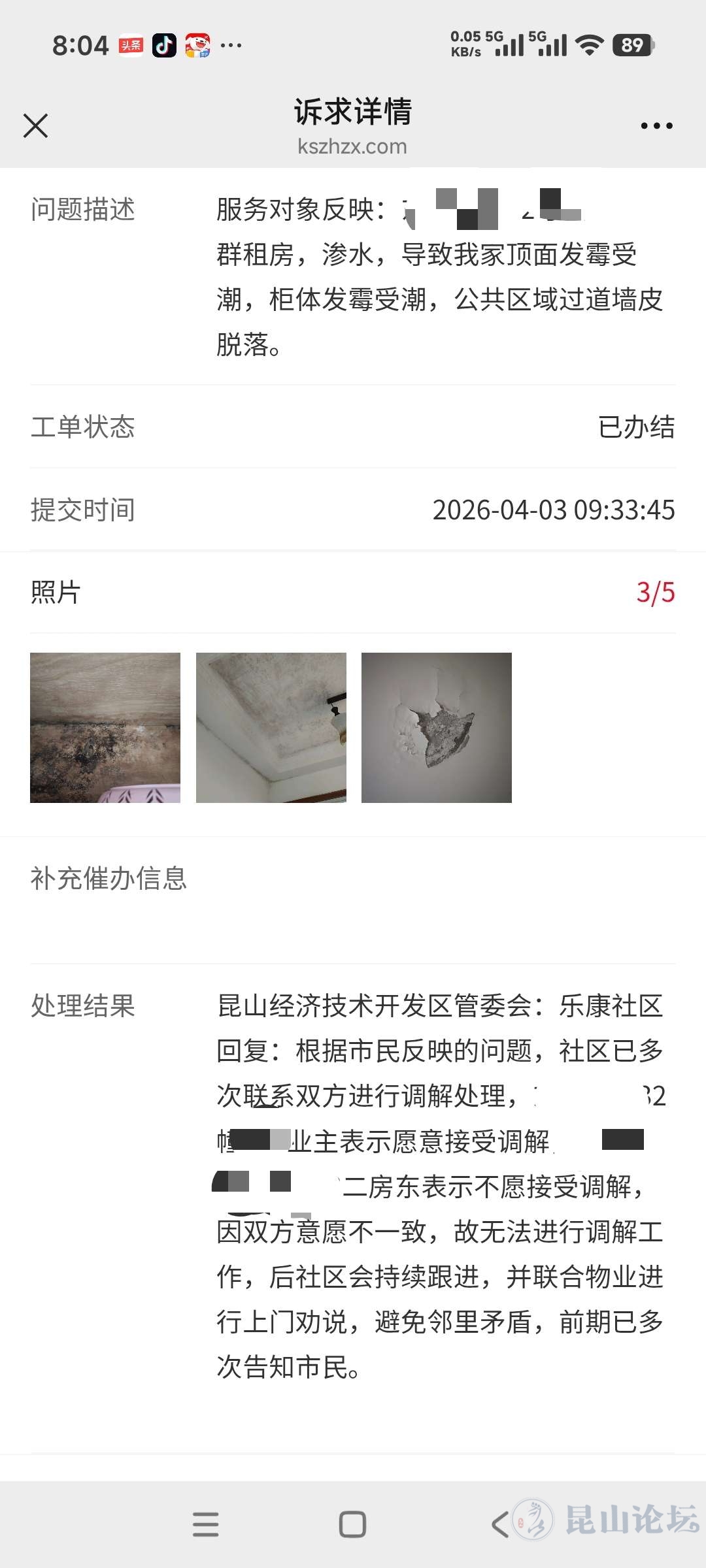This screenshot has height=1568, width=706.
Task: Tap the system home button
Action: pos(352,1524)
